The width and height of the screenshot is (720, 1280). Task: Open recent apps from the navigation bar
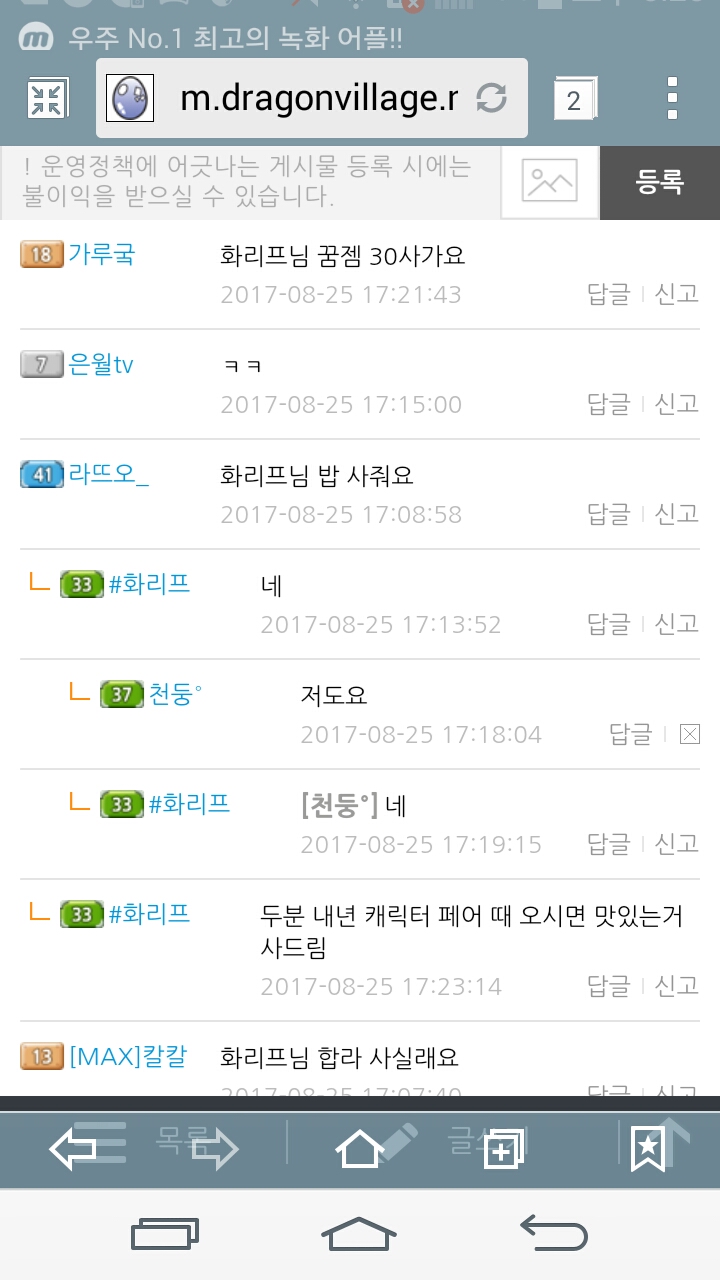(165, 1234)
